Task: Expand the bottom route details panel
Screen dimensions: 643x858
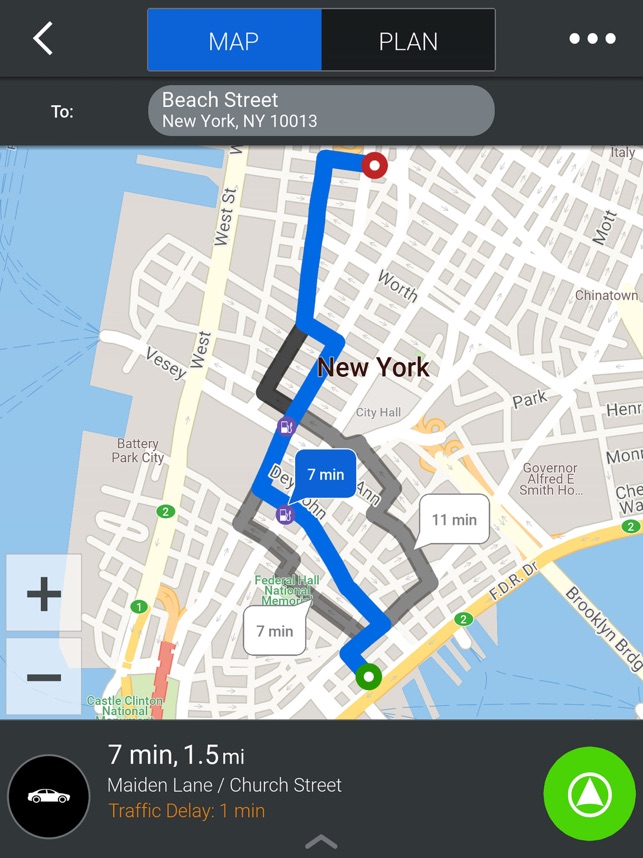Action: tap(321, 842)
